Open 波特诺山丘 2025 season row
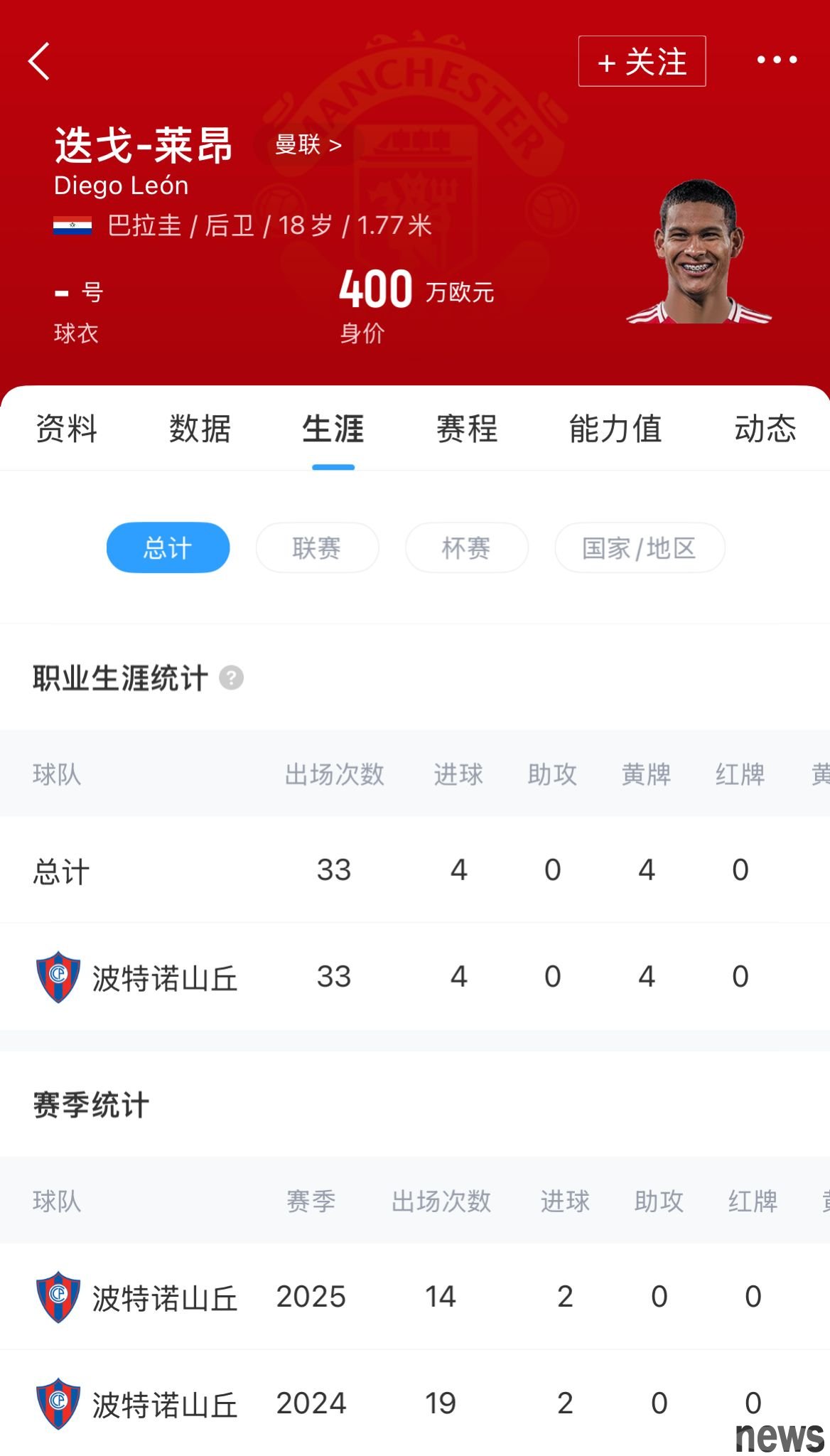 [x=415, y=1297]
